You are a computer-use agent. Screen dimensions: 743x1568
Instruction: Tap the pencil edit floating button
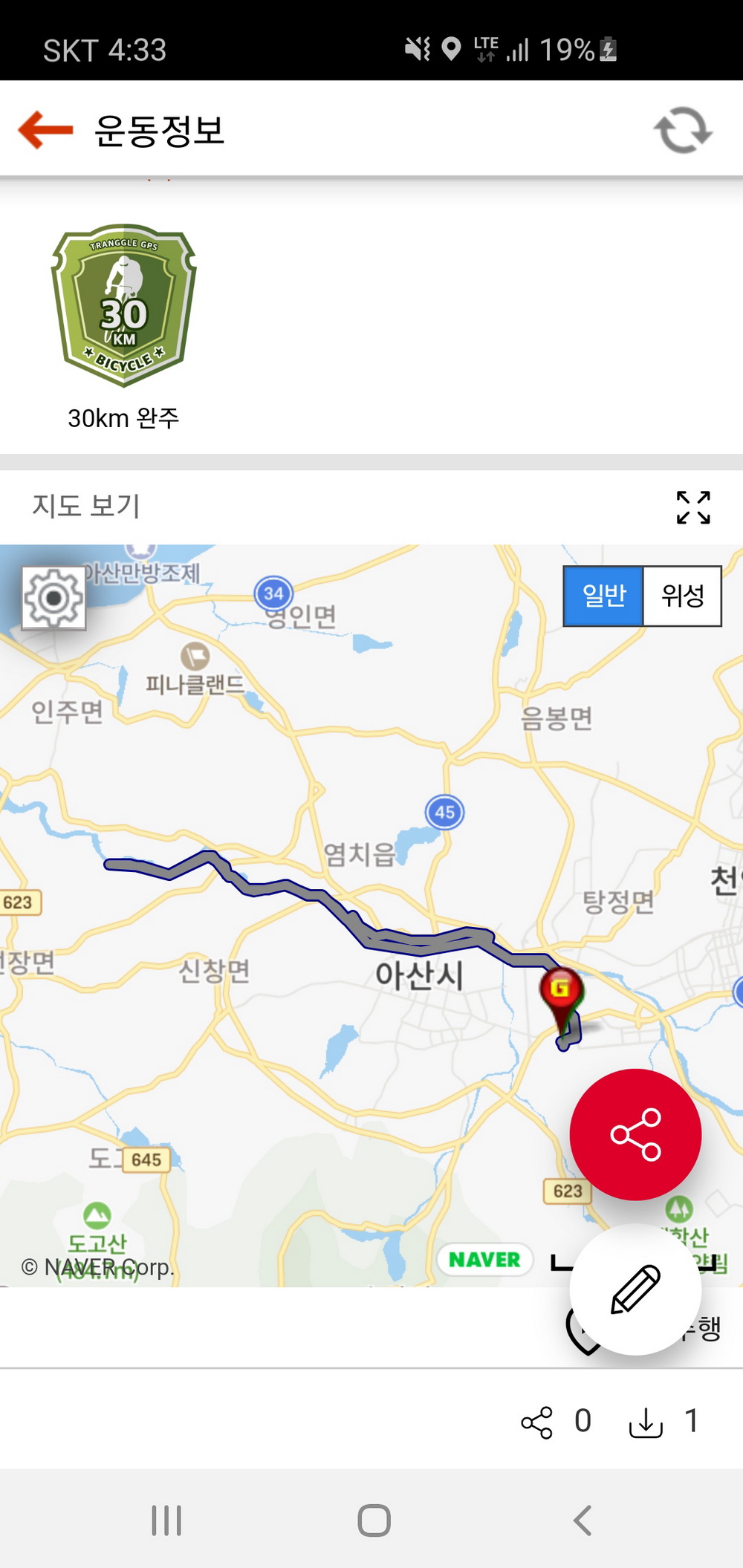635,1289
